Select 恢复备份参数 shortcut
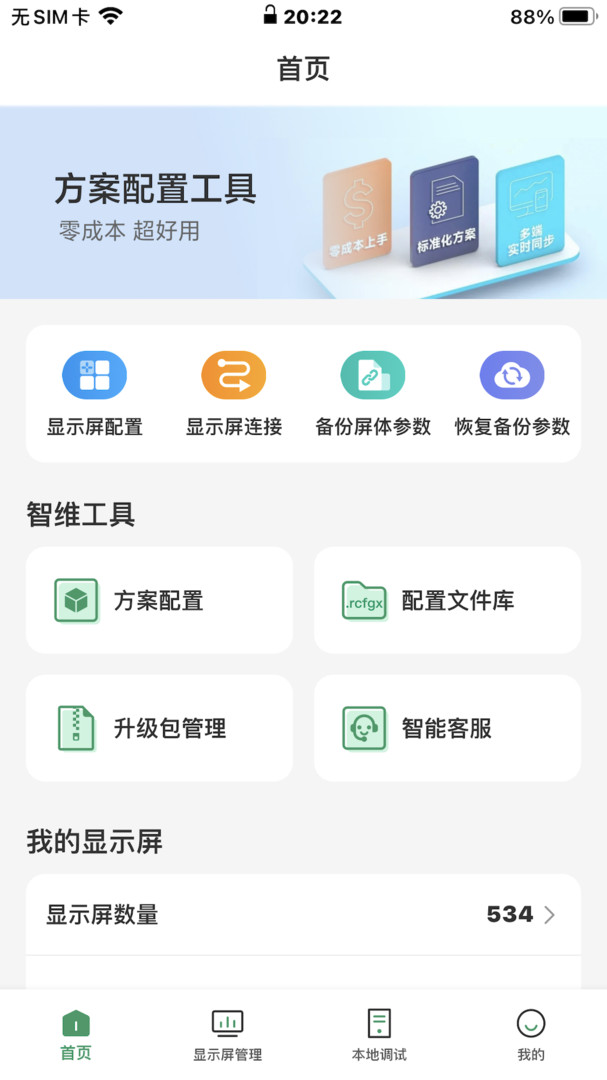 pos(512,394)
